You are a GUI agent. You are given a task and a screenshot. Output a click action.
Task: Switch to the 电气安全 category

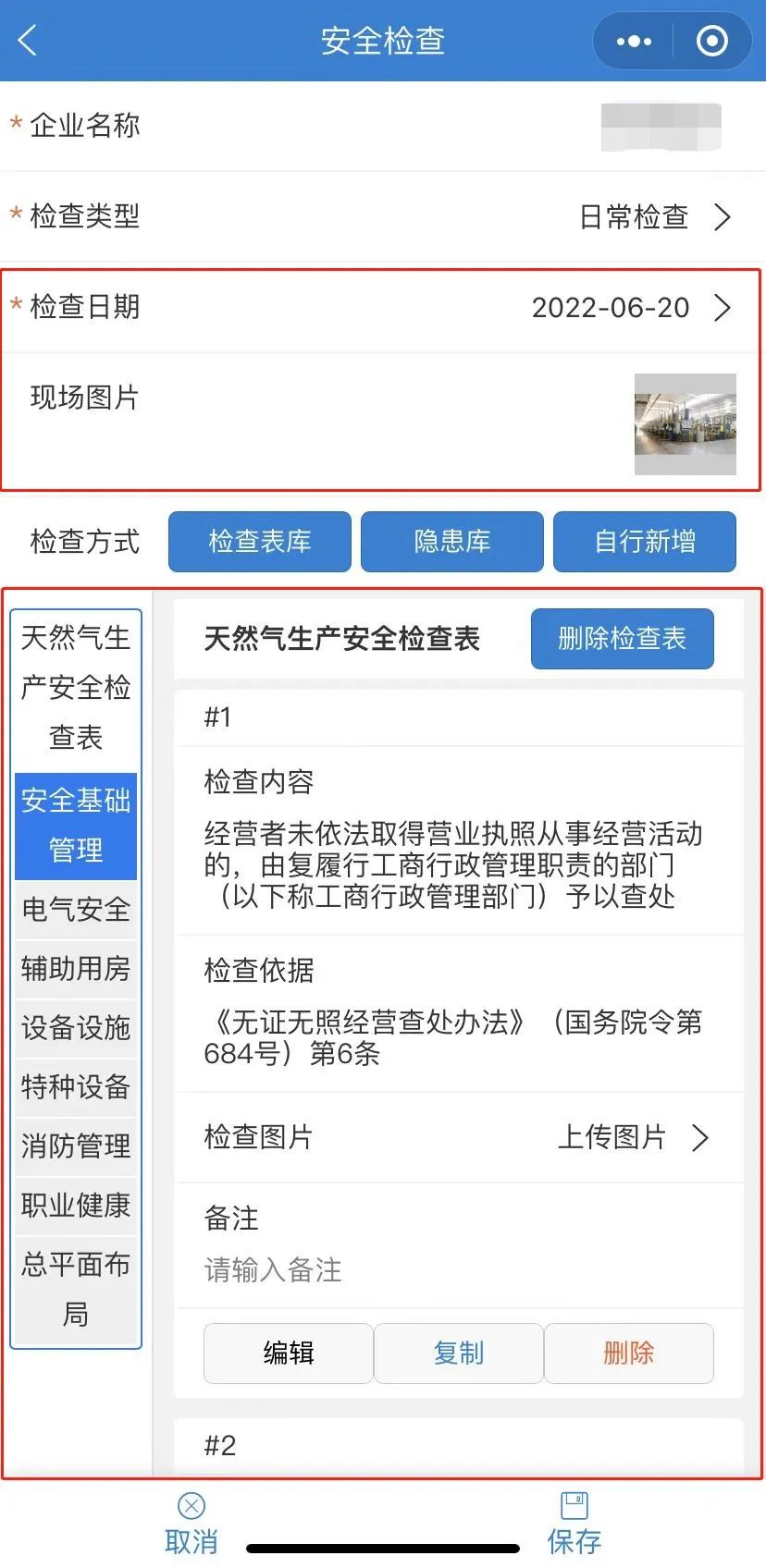point(76,910)
